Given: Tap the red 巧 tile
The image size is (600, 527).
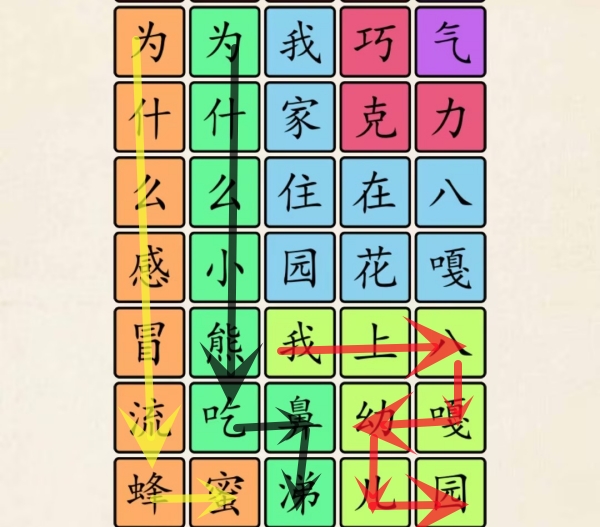Looking at the screenshot, I should coord(375,43).
